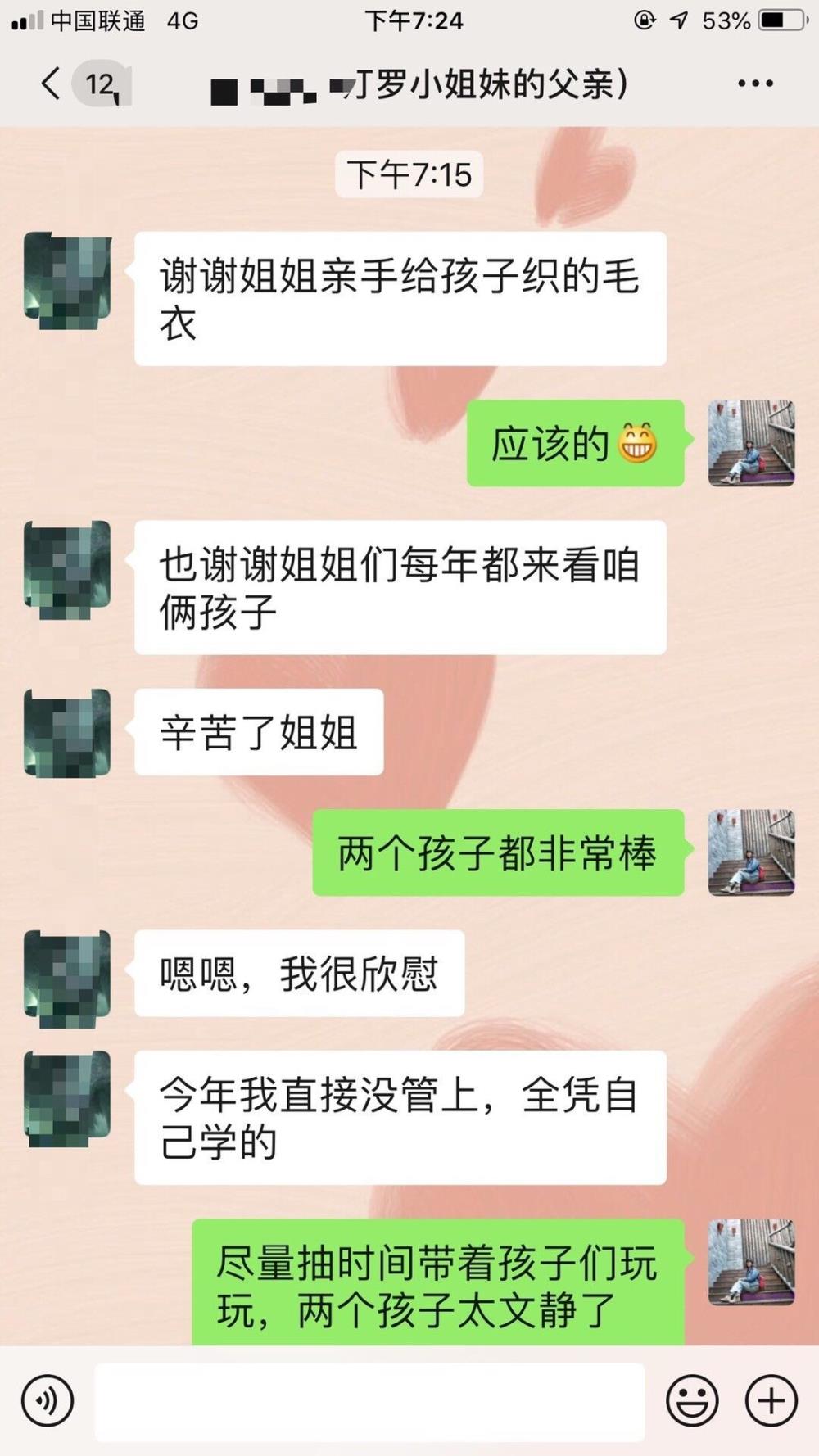Go back to the chat list
Viewport: 819px width, 1456px height.
pyautogui.click(x=51, y=84)
